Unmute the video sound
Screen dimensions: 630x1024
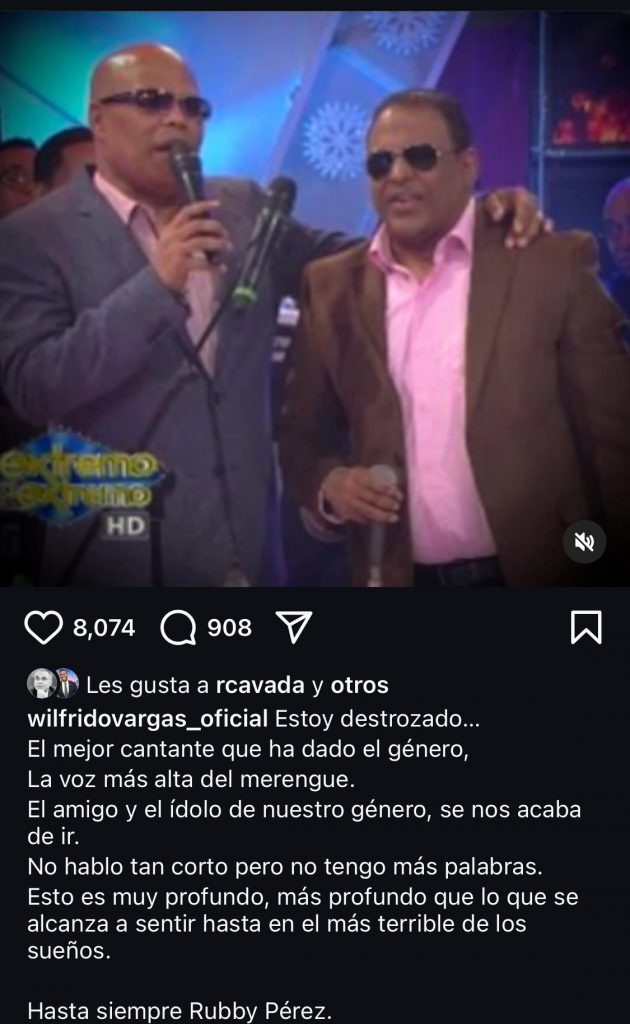coord(584,542)
